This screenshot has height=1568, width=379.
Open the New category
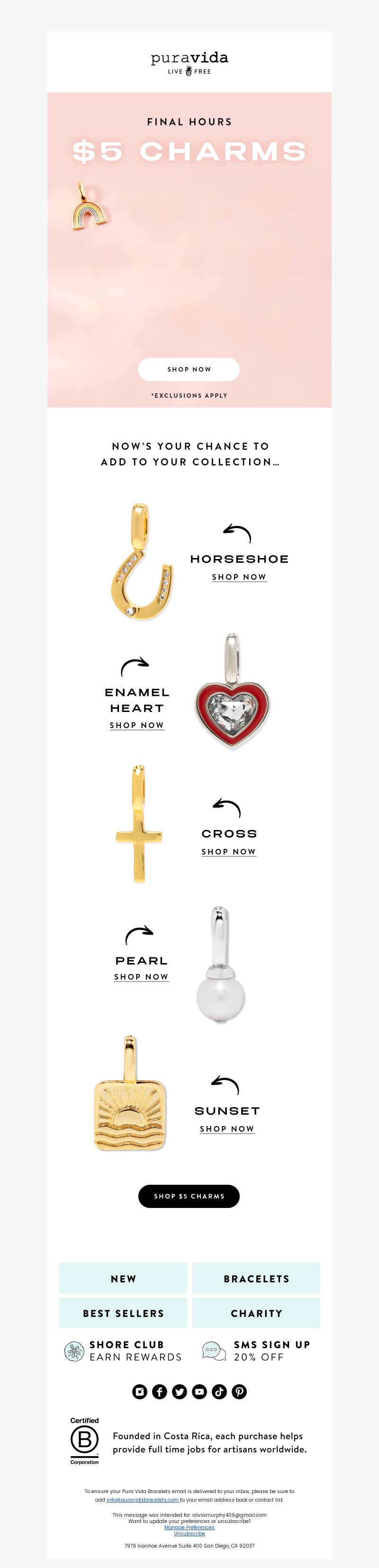(x=123, y=1278)
